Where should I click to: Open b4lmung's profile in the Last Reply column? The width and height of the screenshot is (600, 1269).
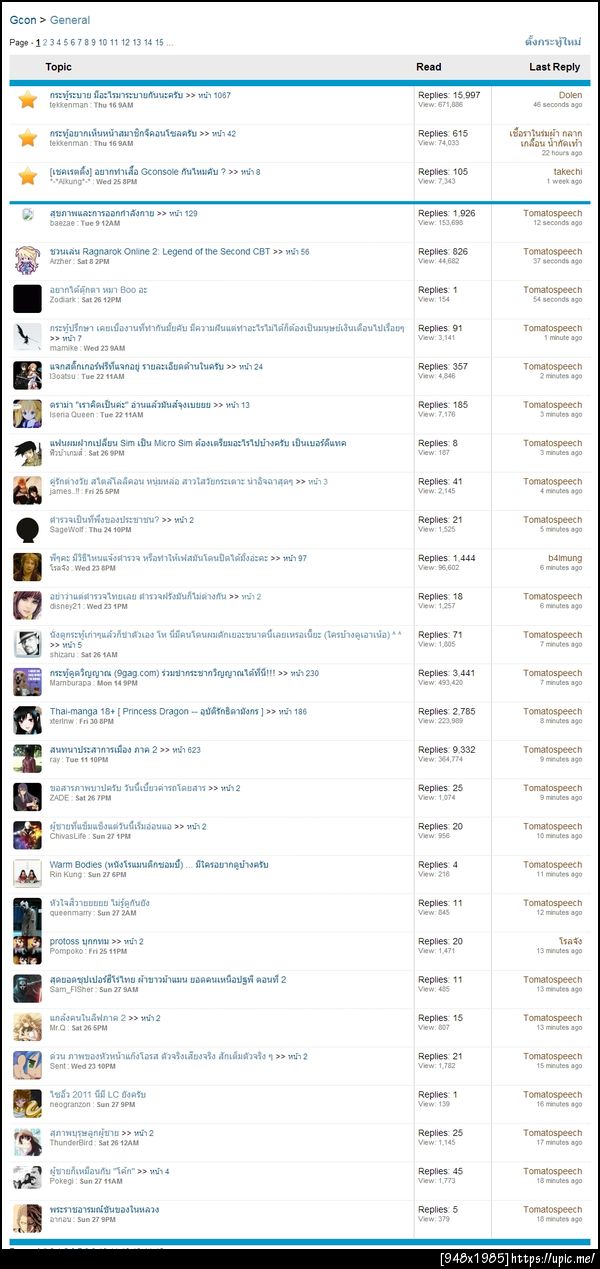tap(564, 558)
